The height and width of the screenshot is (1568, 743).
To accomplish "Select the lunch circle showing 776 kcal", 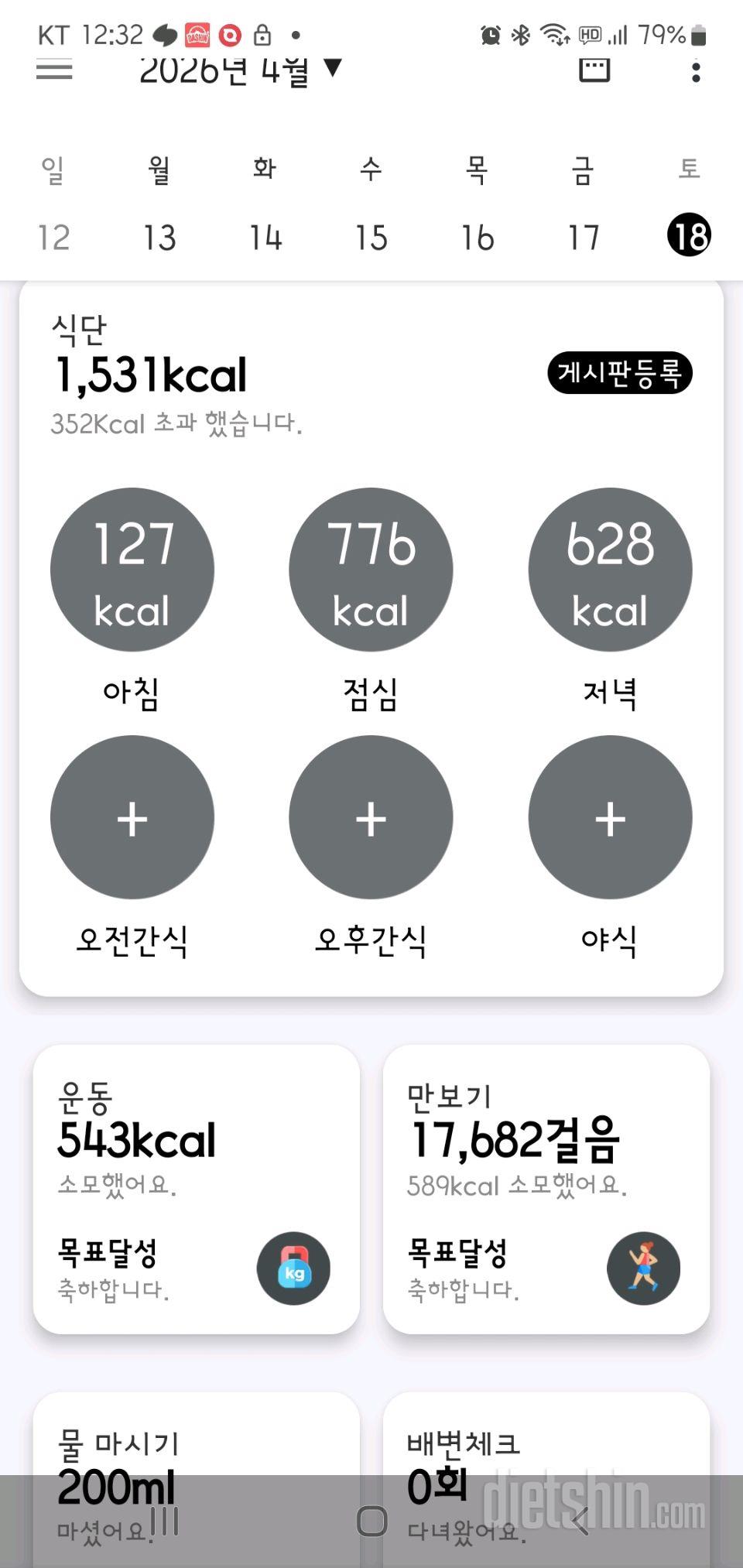I will click(370, 569).
